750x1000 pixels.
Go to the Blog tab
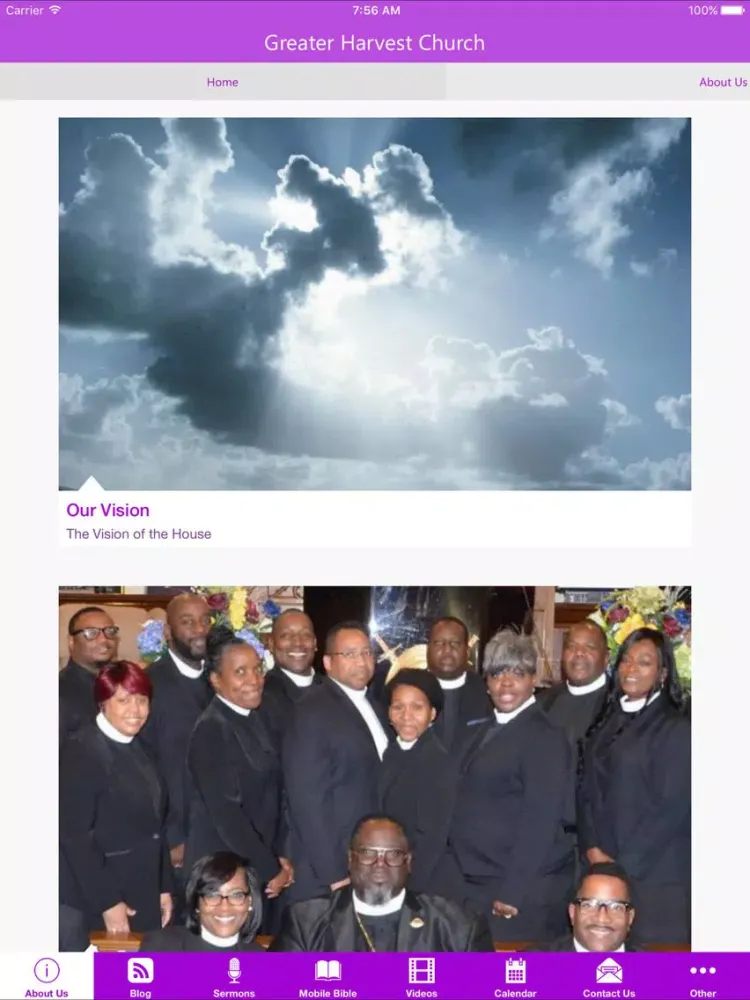(140, 976)
